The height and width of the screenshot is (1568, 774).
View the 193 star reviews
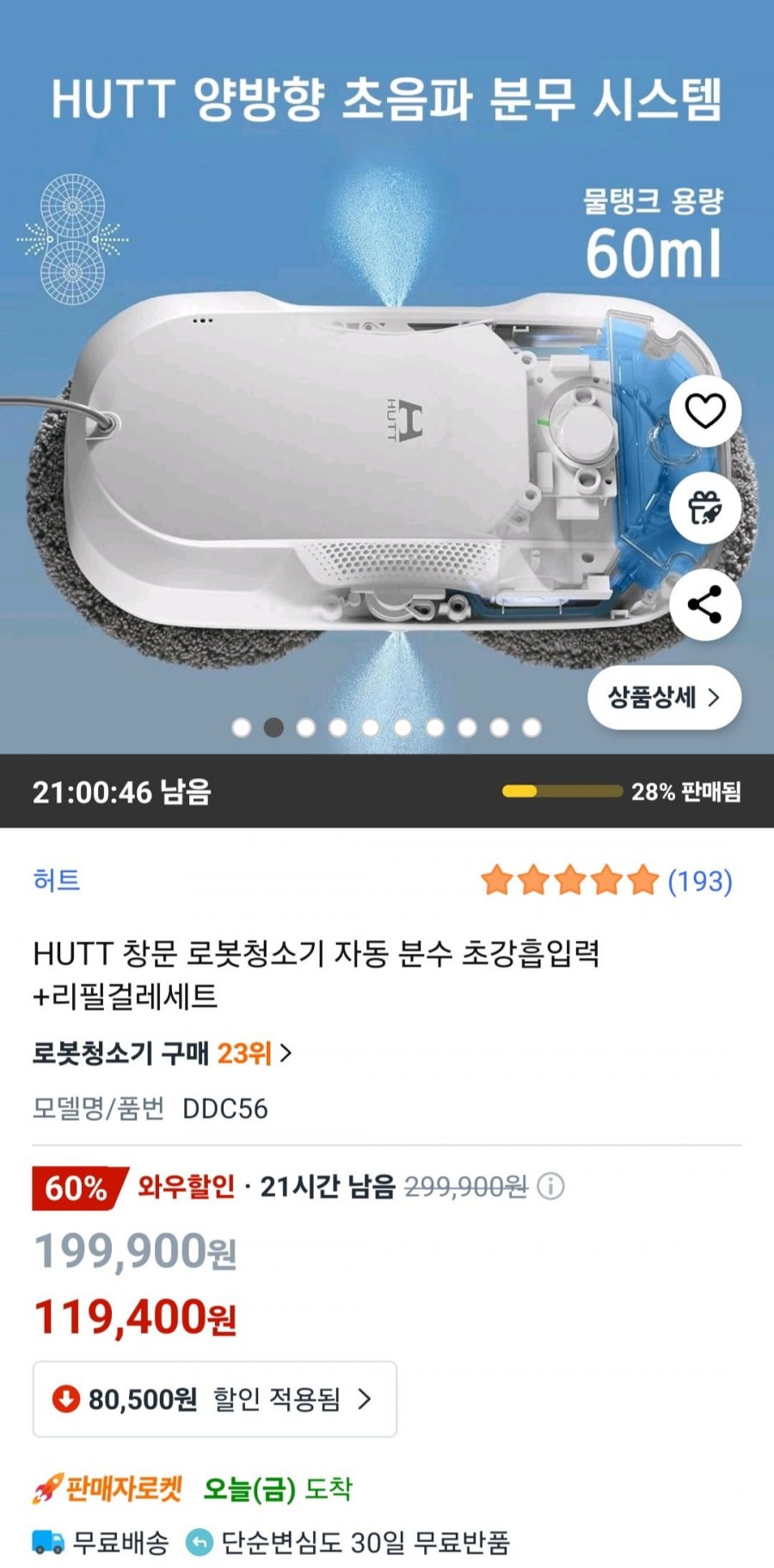[606, 881]
